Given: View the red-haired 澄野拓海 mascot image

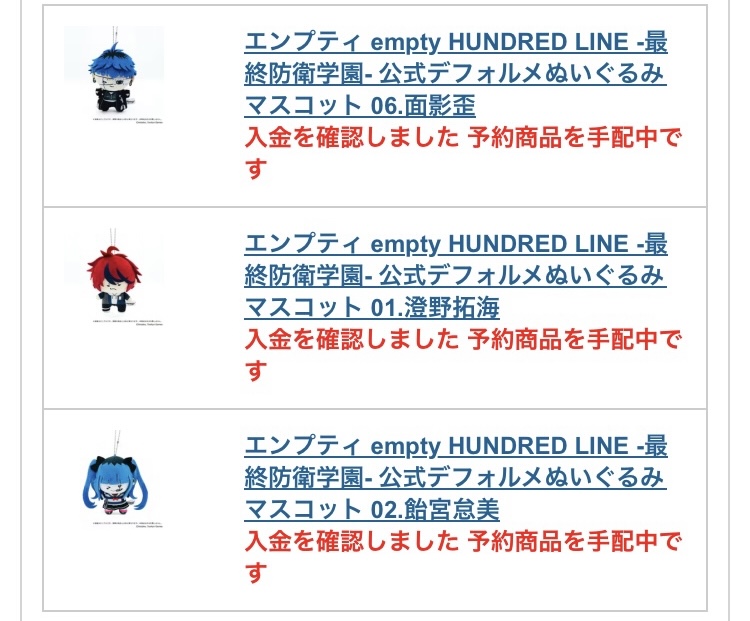Looking at the screenshot, I should point(114,277).
